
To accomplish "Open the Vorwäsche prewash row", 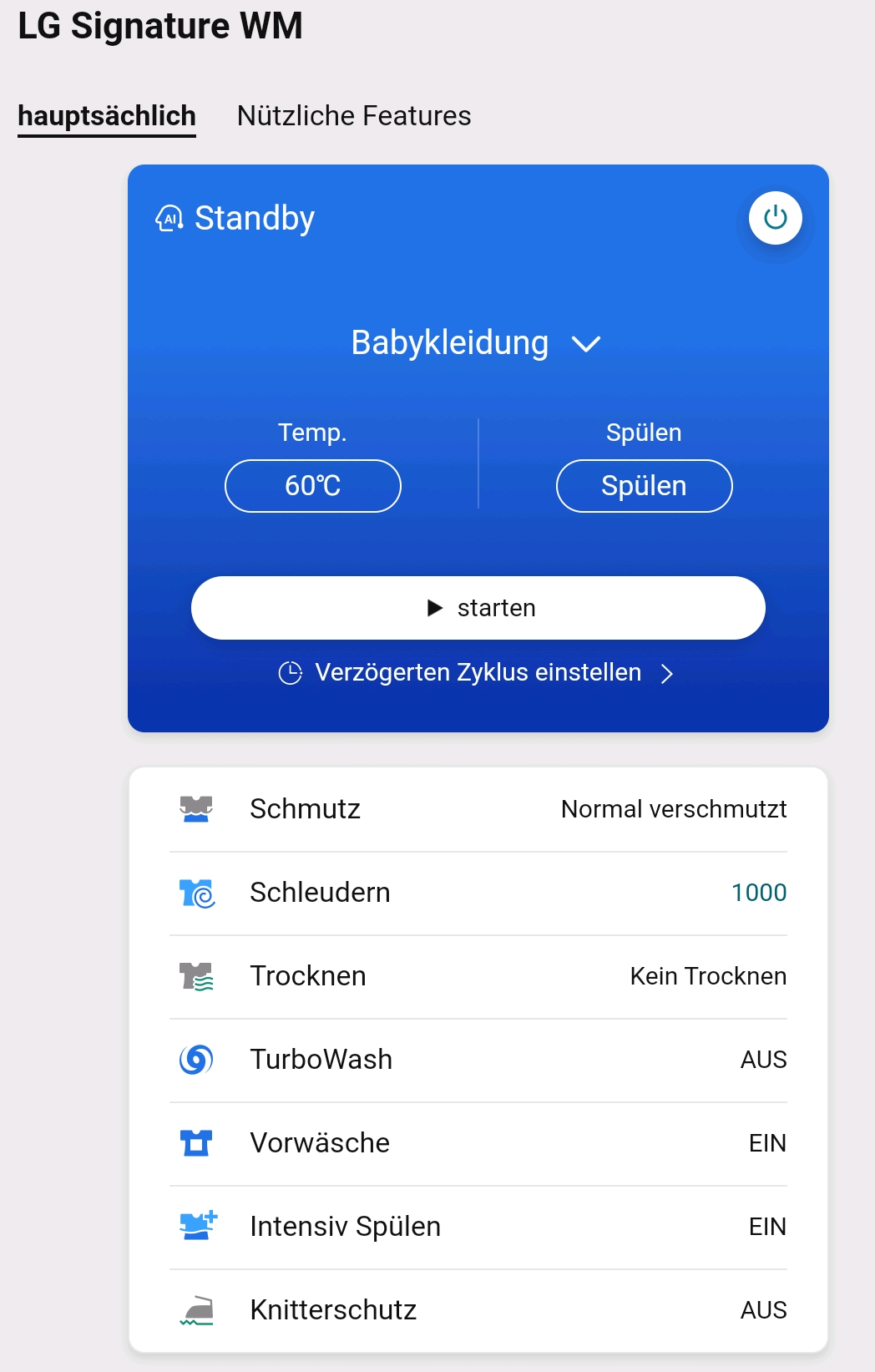I will (x=478, y=1143).
